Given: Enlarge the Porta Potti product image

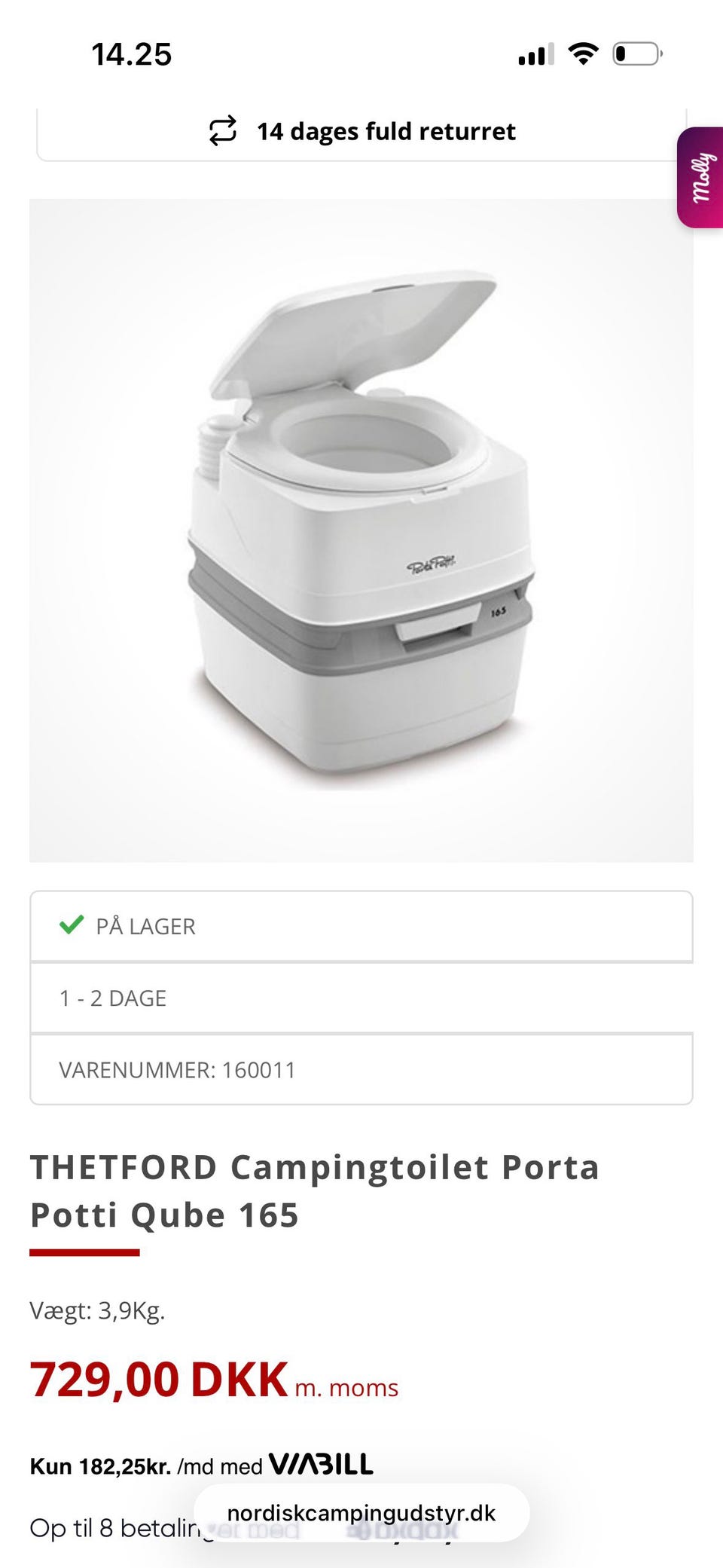Looking at the screenshot, I should pos(361,530).
